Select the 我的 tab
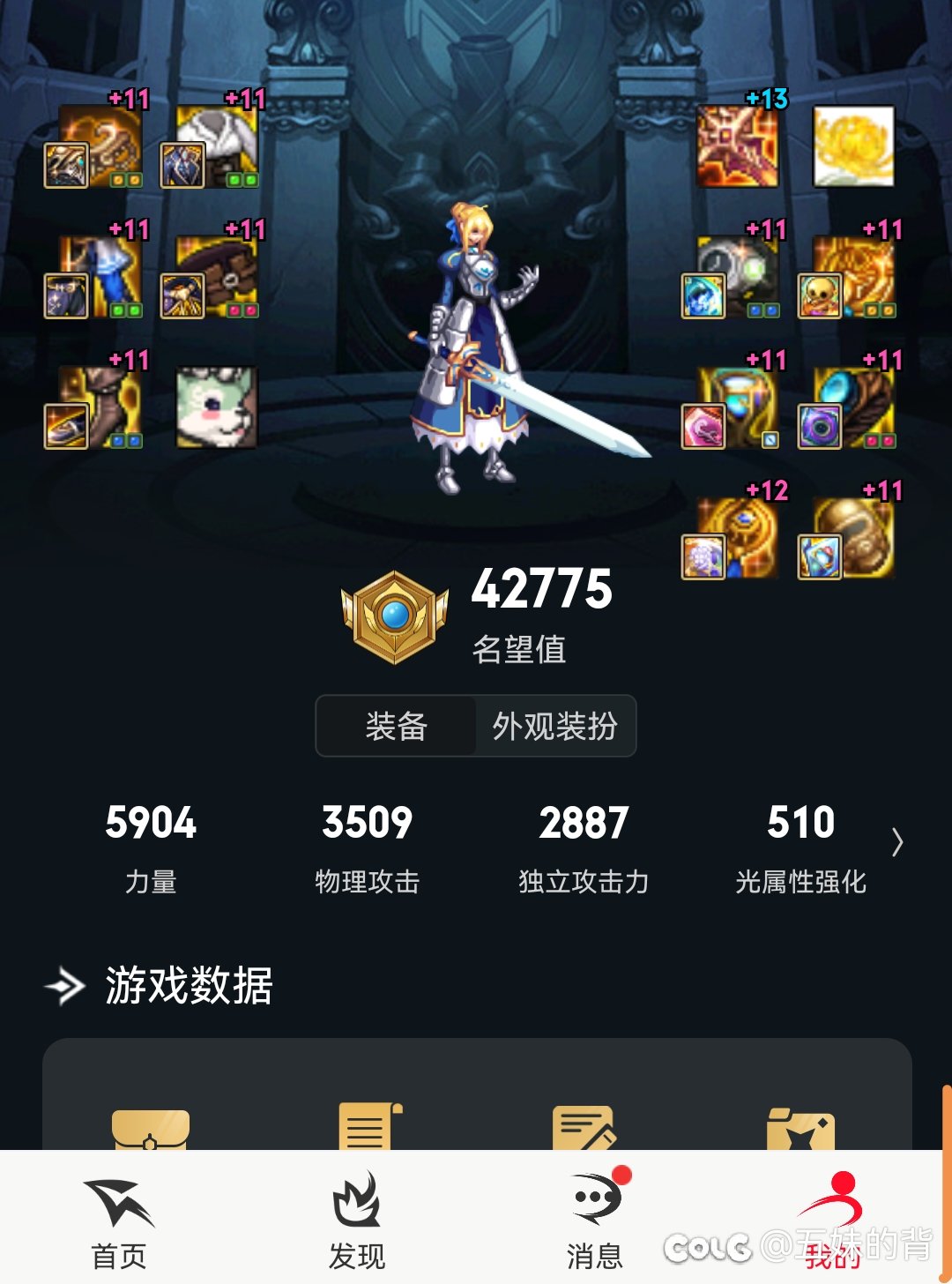The image size is (952, 1284). coord(831,1221)
